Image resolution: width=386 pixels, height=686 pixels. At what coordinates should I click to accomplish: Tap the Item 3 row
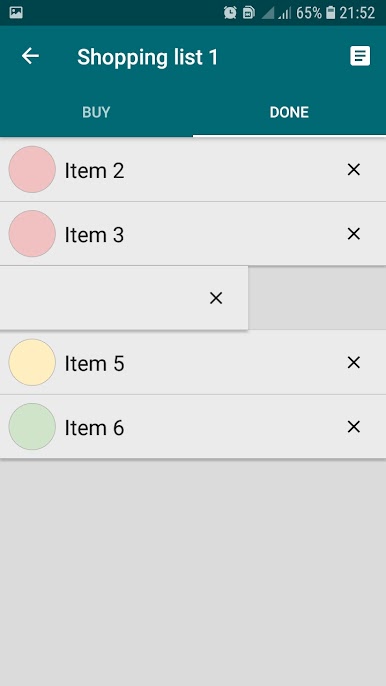pyautogui.click(x=193, y=234)
